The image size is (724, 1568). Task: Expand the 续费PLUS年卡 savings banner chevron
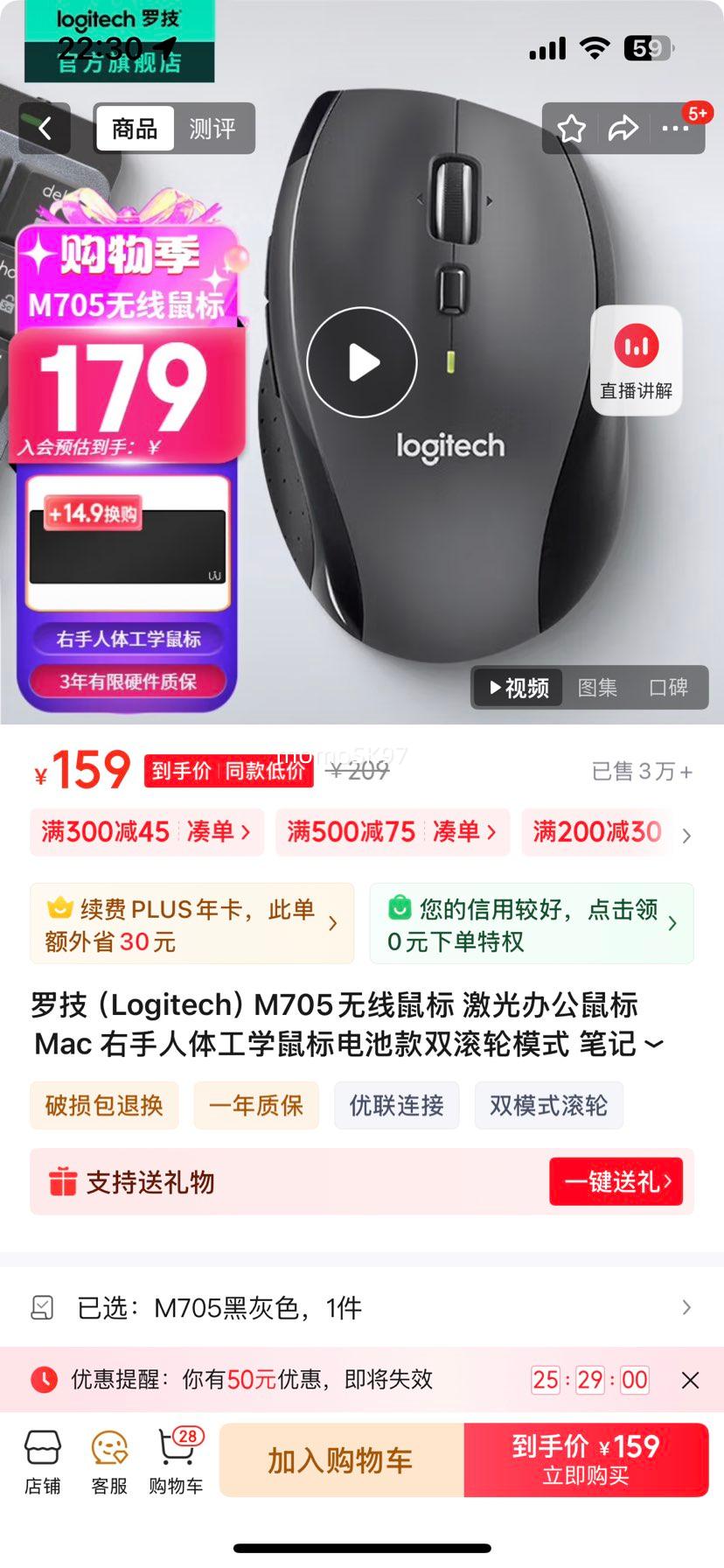click(x=332, y=923)
